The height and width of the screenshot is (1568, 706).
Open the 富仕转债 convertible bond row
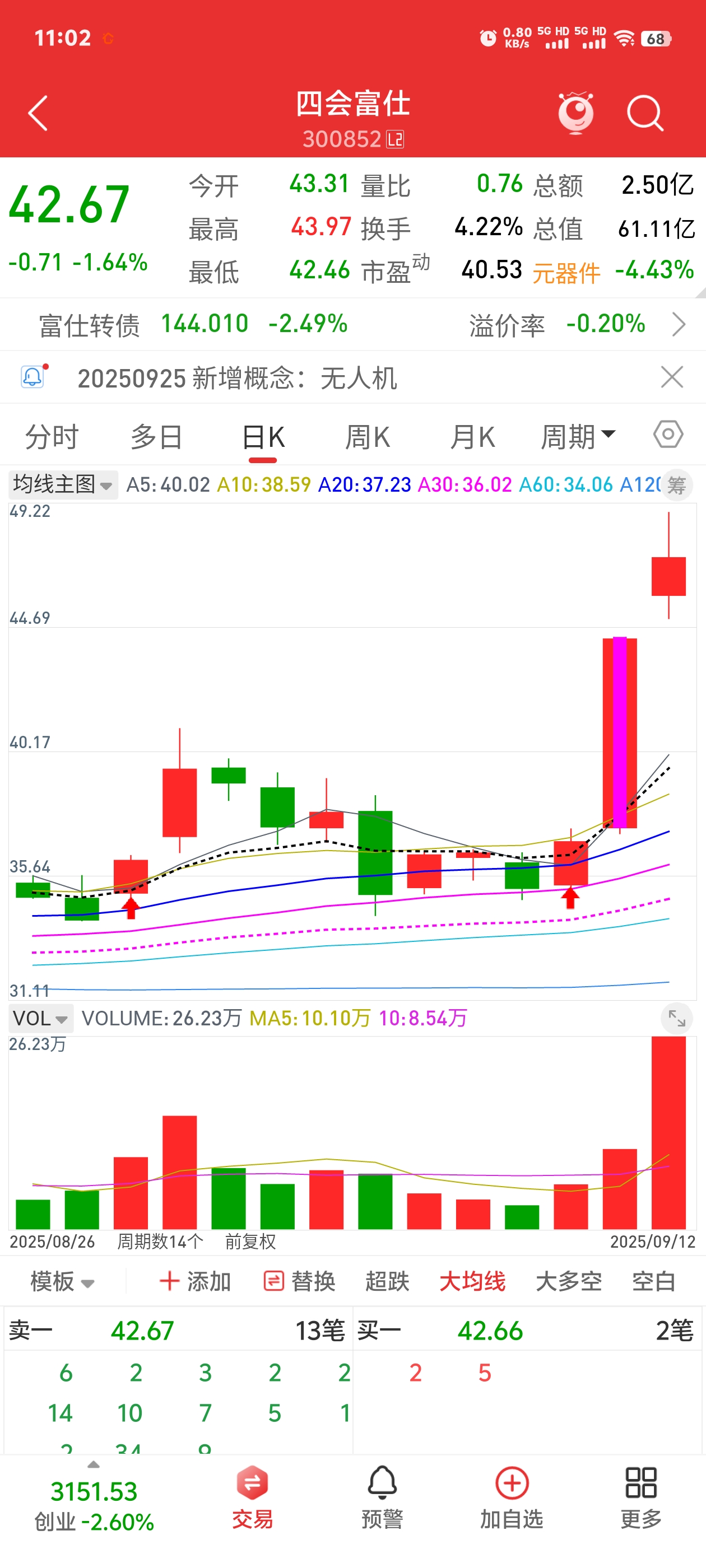tap(354, 324)
